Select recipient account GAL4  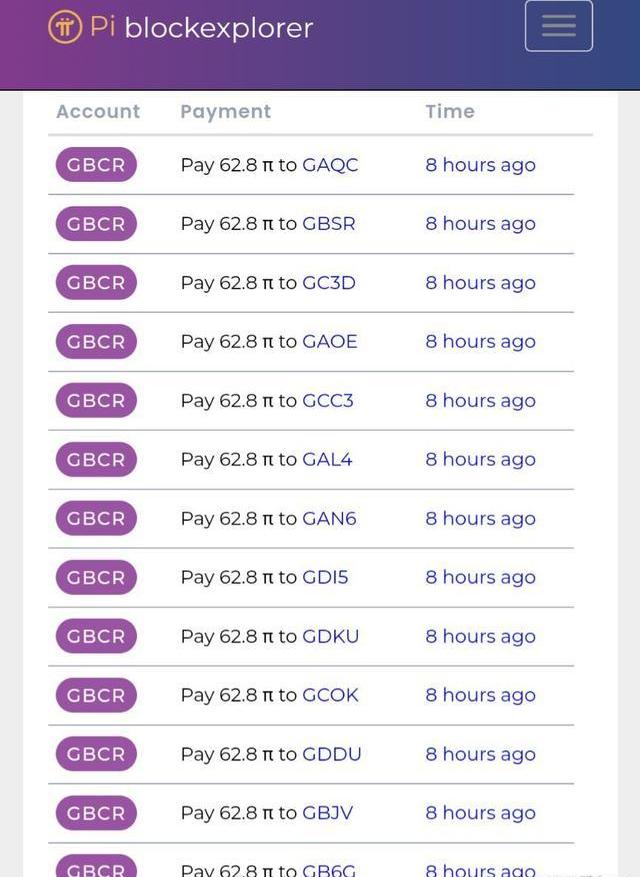coord(327,460)
